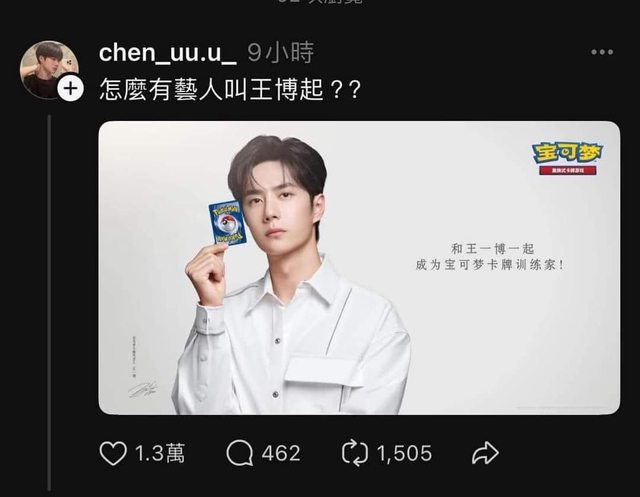Share this post via arrow icon
This screenshot has width=640, height=497.
[484, 453]
